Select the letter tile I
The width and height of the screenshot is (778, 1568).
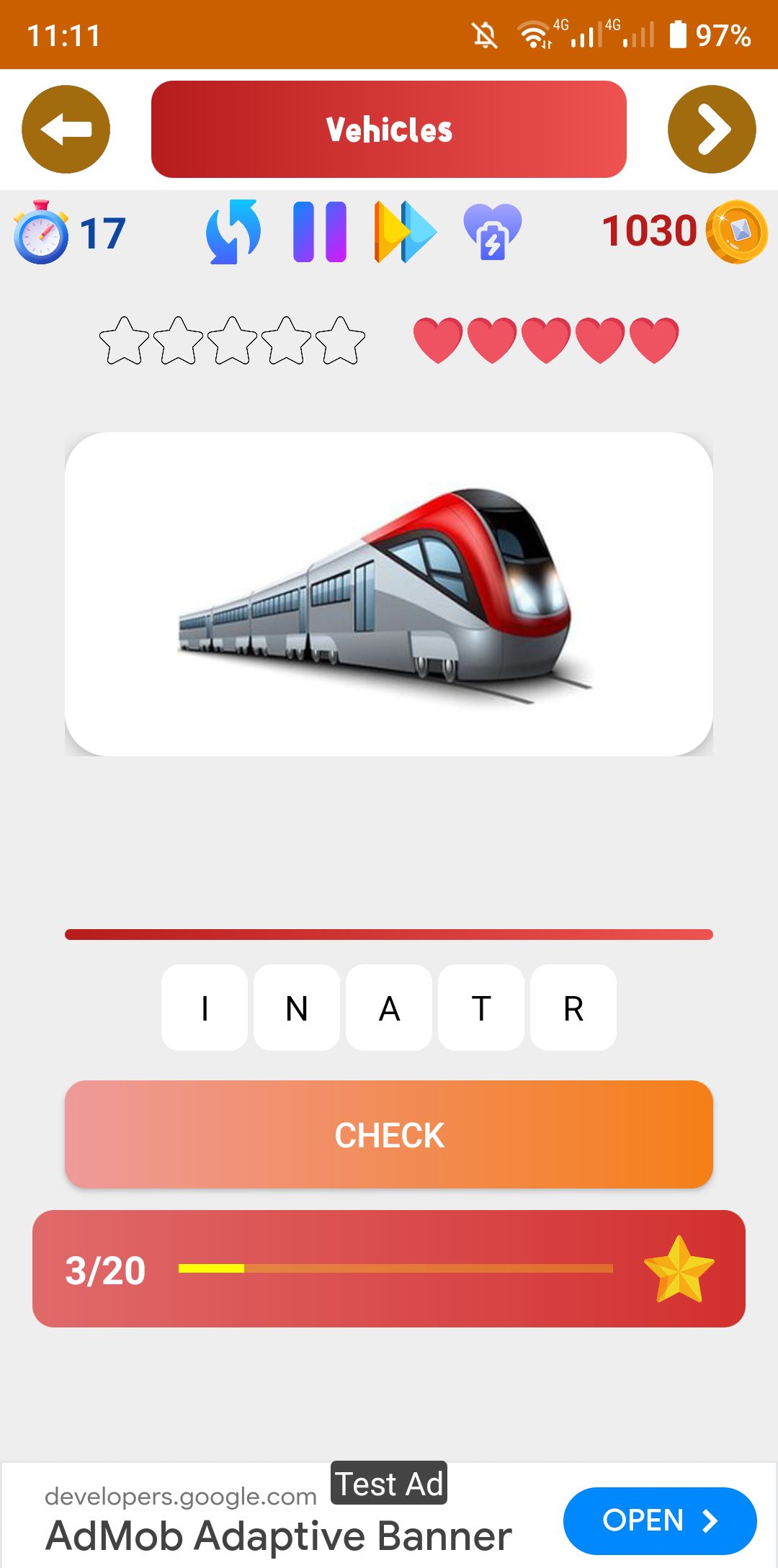click(x=205, y=1008)
